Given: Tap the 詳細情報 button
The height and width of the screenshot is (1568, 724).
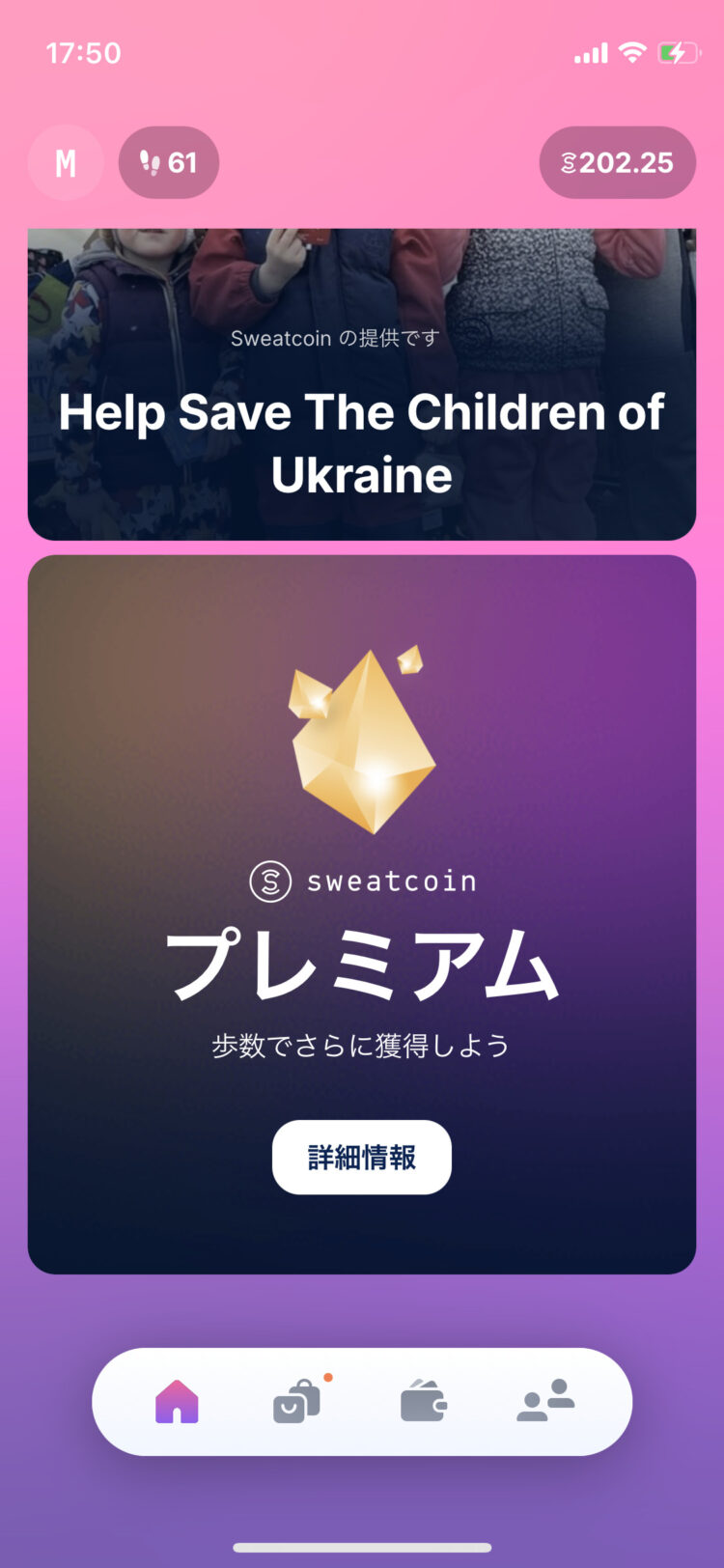Looking at the screenshot, I should coord(361,1157).
